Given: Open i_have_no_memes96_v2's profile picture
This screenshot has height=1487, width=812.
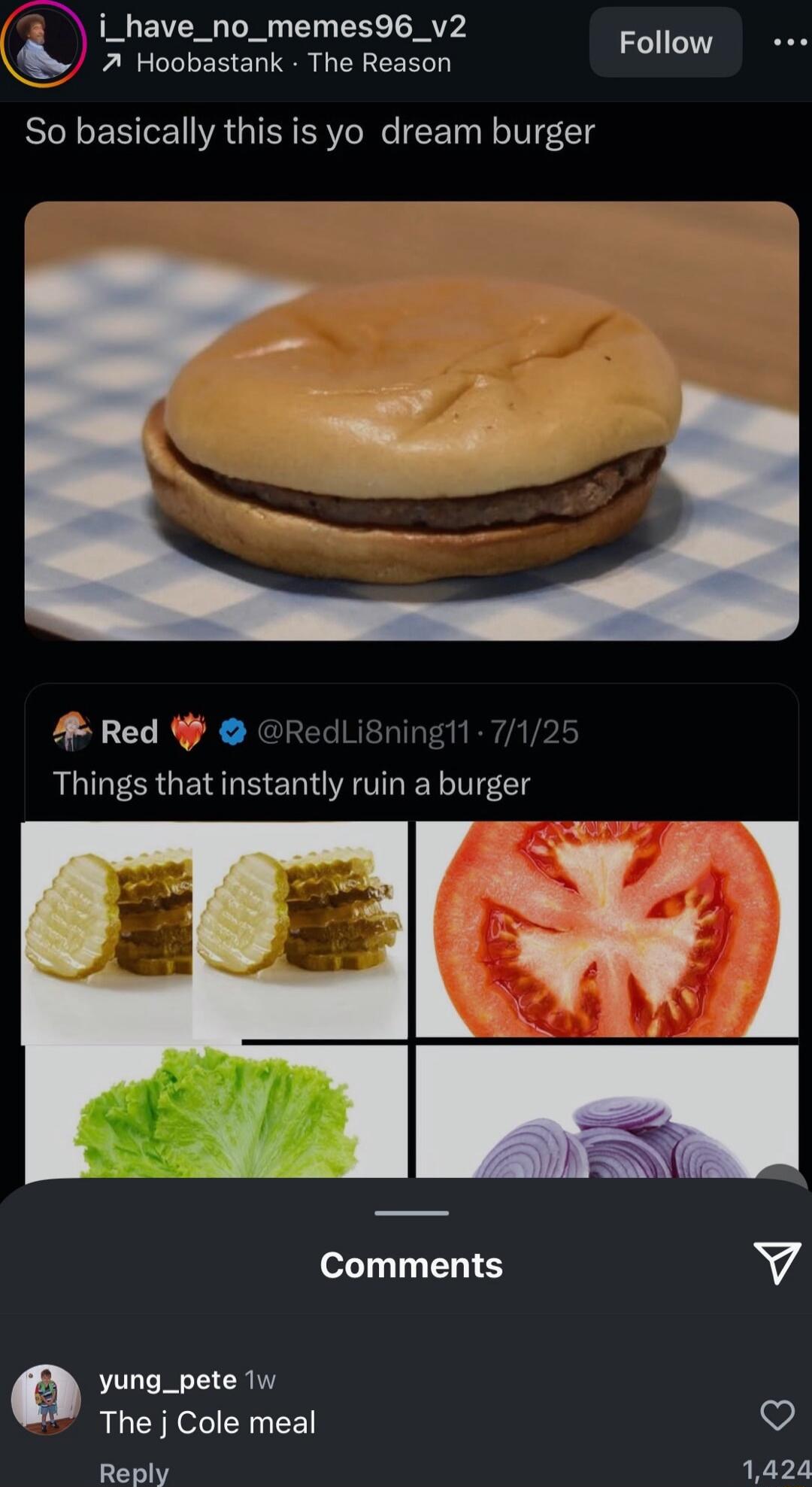Looking at the screenshot, I should 43,43.
